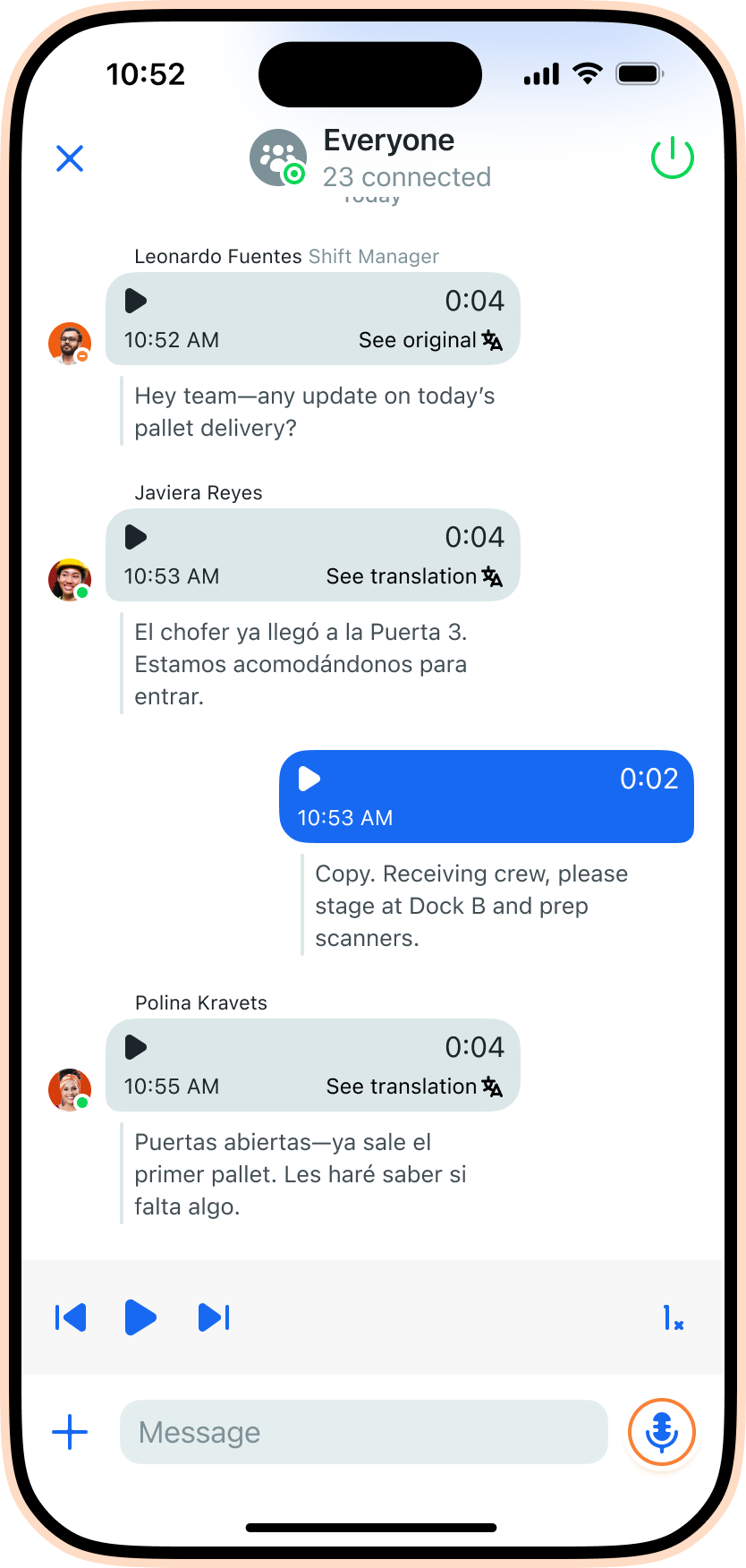Tap the plus icon beside the message field

coord(70,1432)
